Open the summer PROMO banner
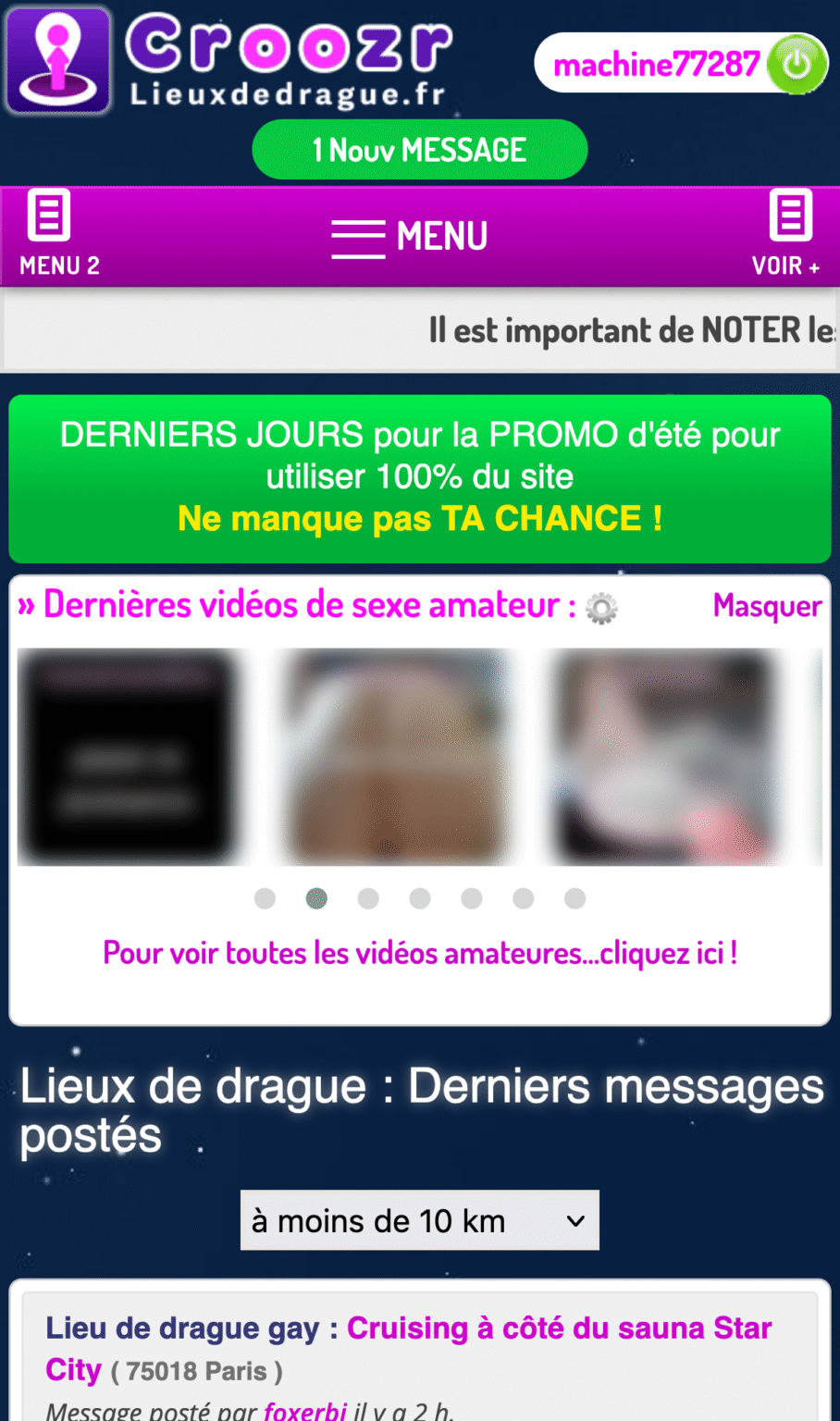 pyautogui.click(x=420, y=478)
